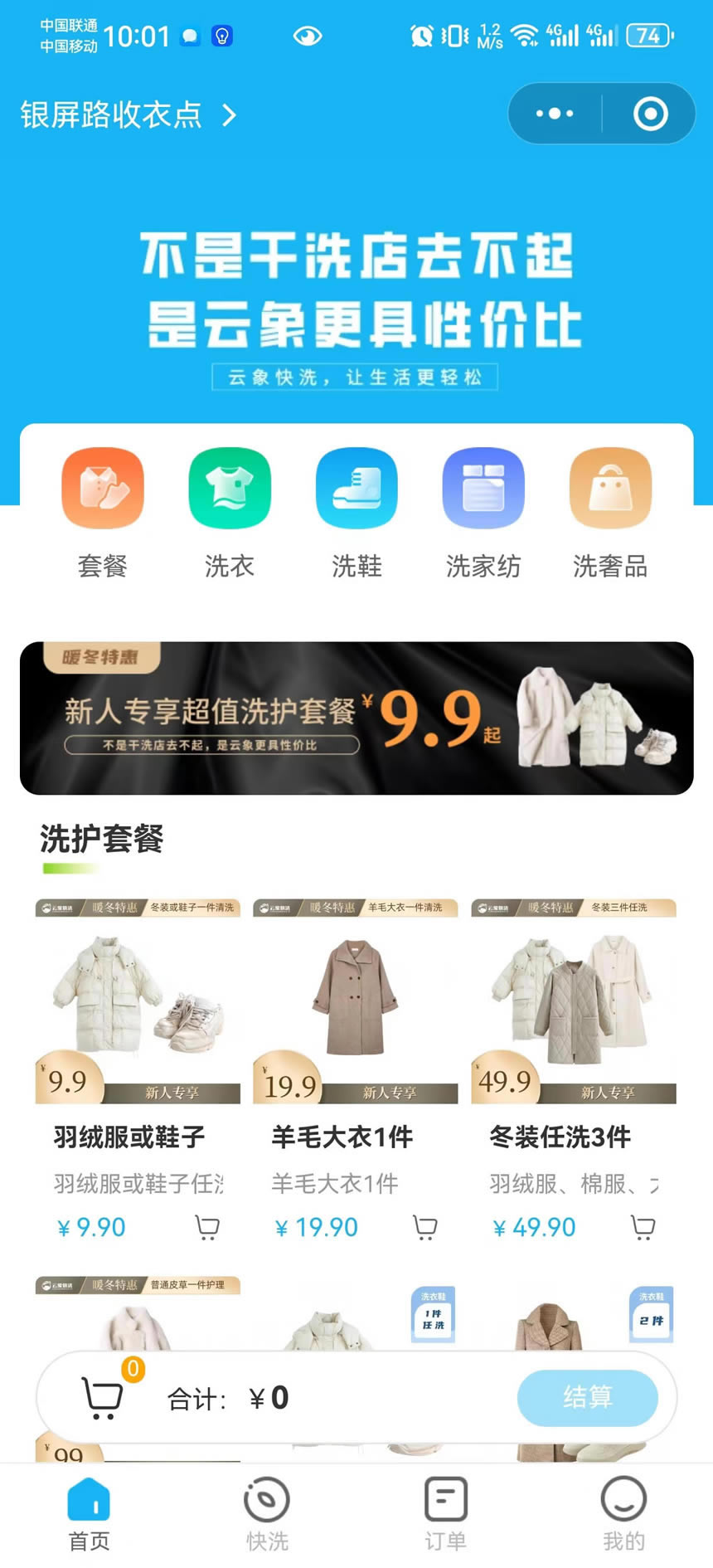Viewport: 713px width, 1568px height.
Task: Open the shopping cart icon beside 合计
Action: 103,1398
